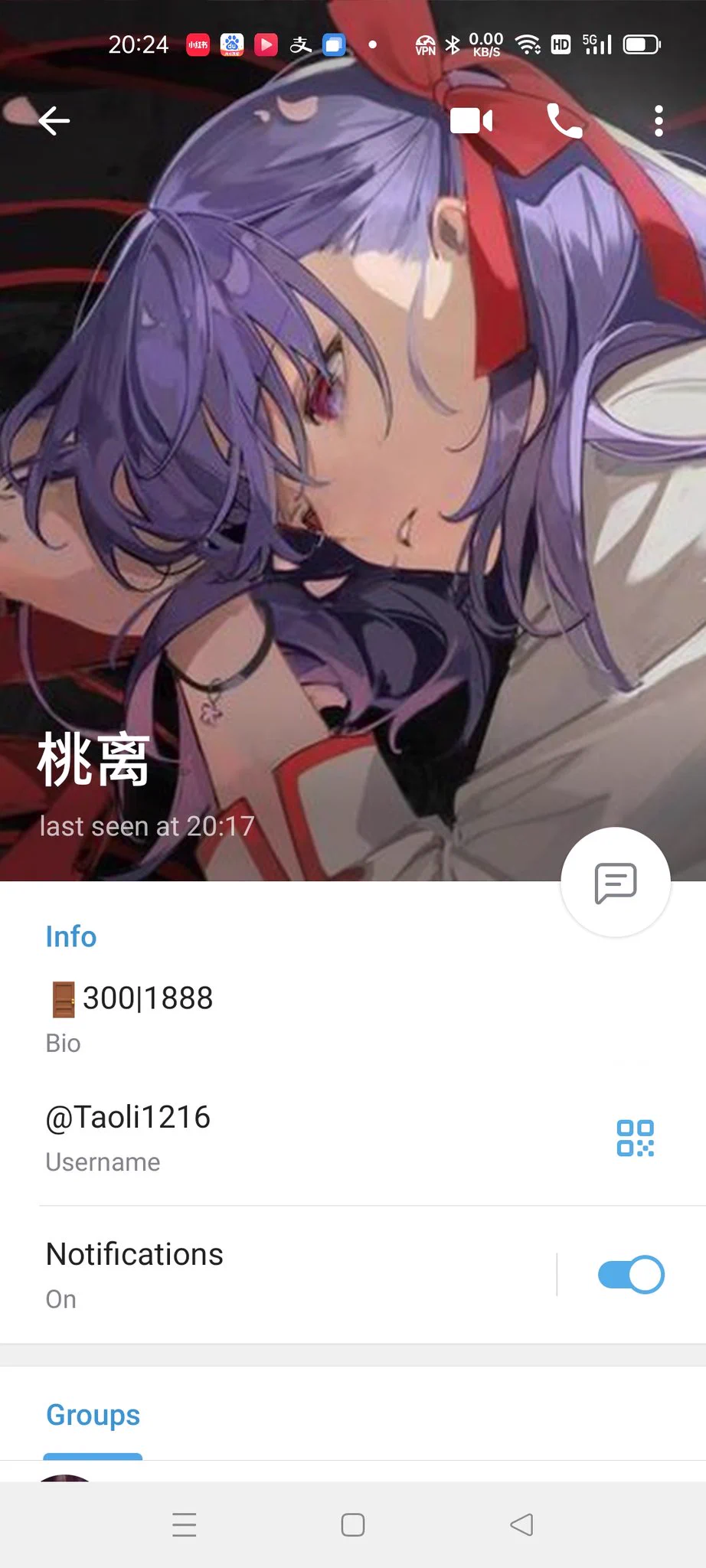Go back from the profile page
Viewport: 706px width, 1568px height.
point(54,121)
